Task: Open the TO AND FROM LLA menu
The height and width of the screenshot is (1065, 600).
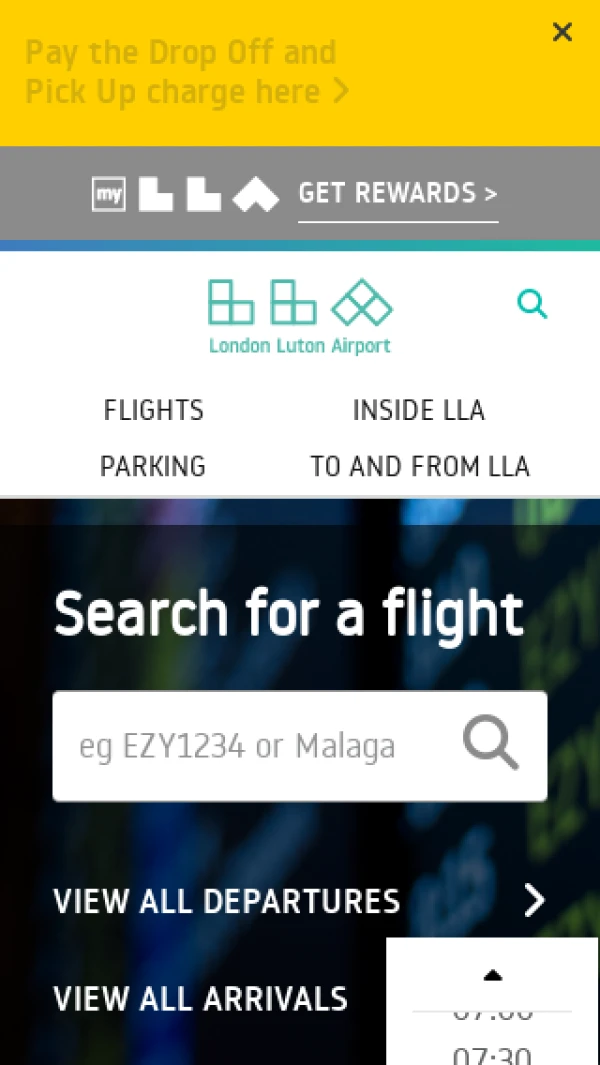Action: click(419, 466)
